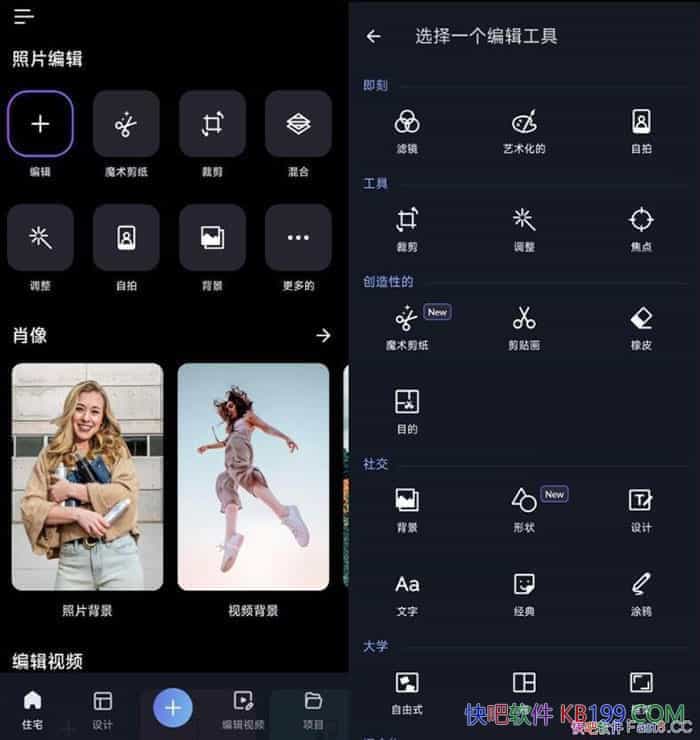This screenshot has height=740, width=700.
Task: Open the hamburger drawer menu
Action: [24, 17]
